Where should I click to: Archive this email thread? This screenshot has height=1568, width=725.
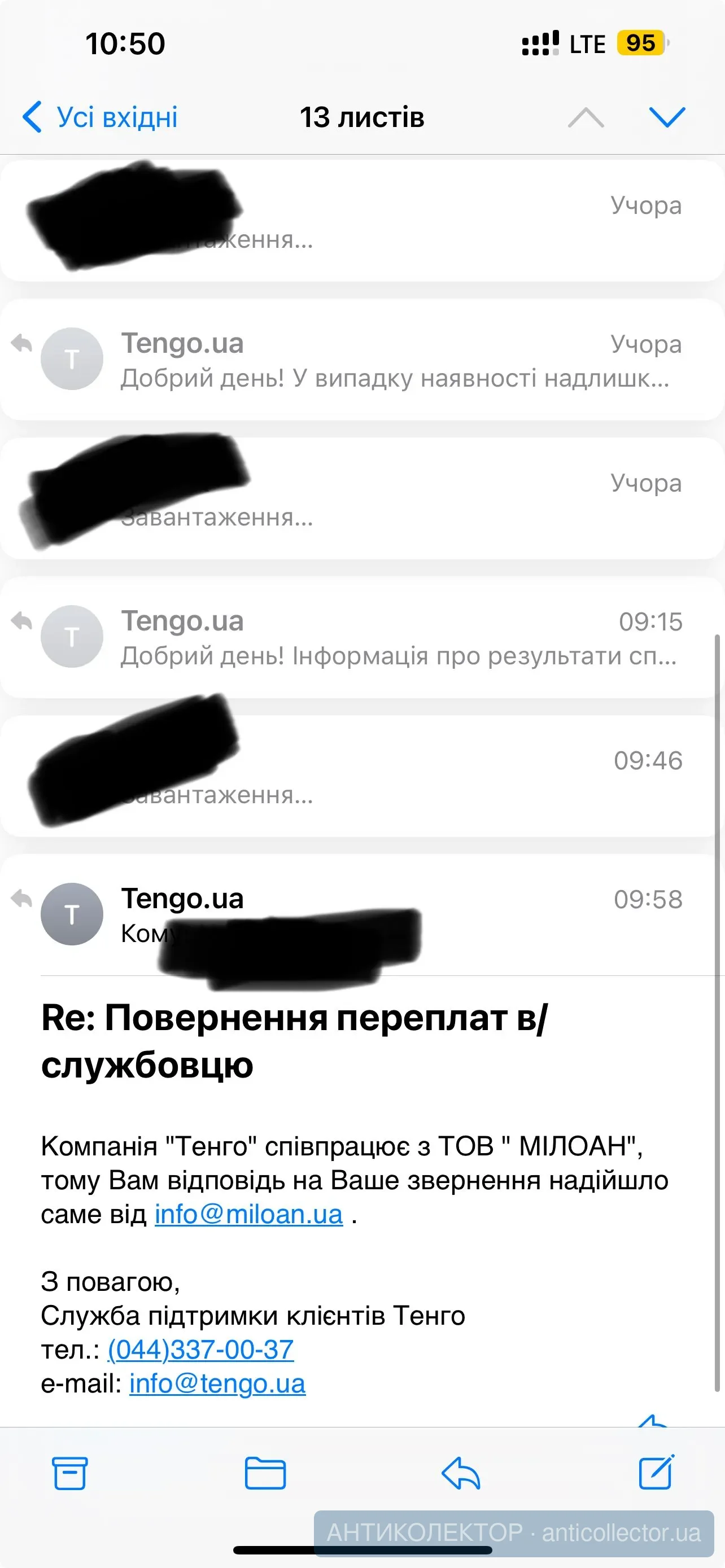(70, 1474)
